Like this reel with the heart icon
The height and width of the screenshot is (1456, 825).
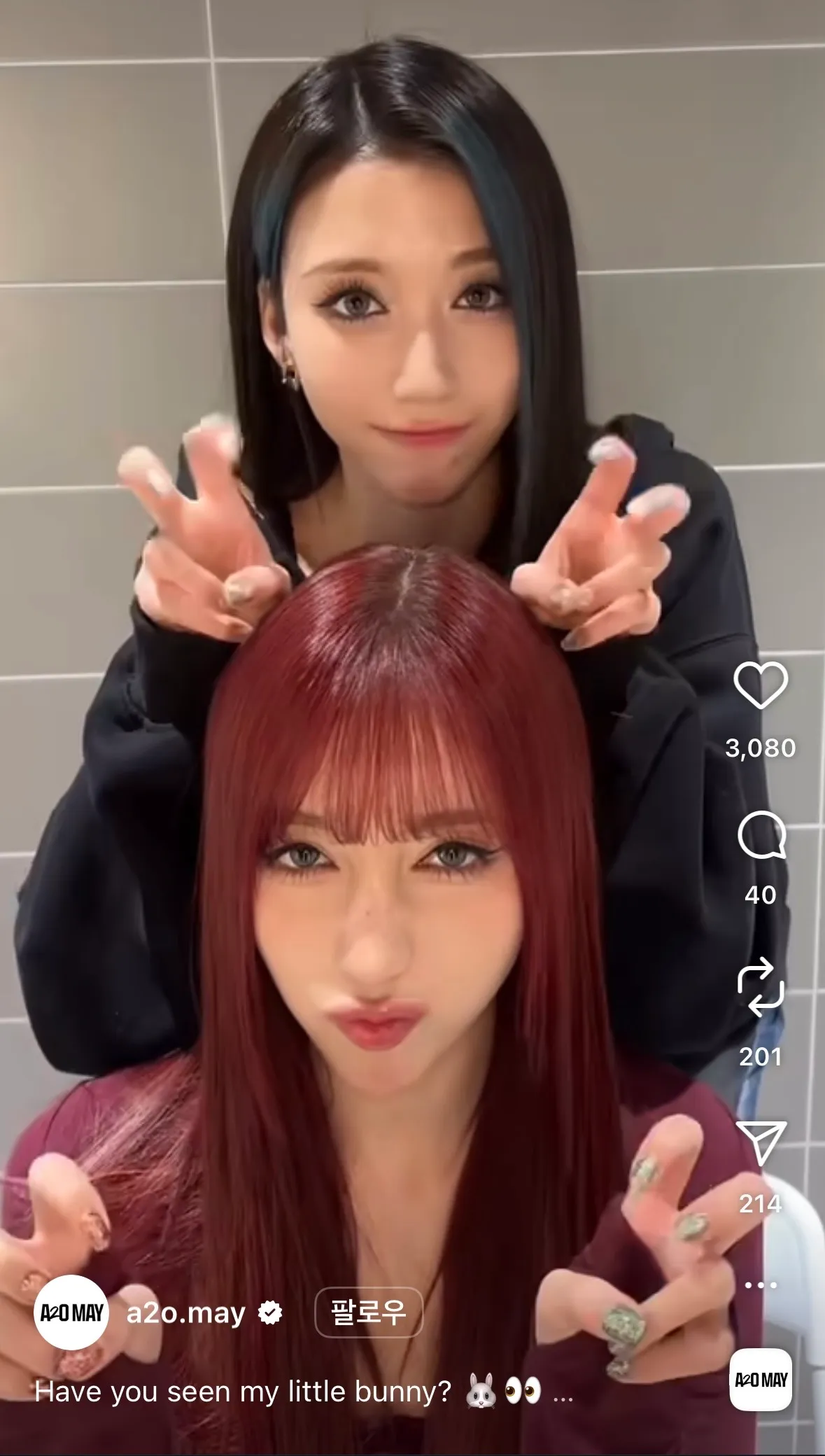pos(761,685)
